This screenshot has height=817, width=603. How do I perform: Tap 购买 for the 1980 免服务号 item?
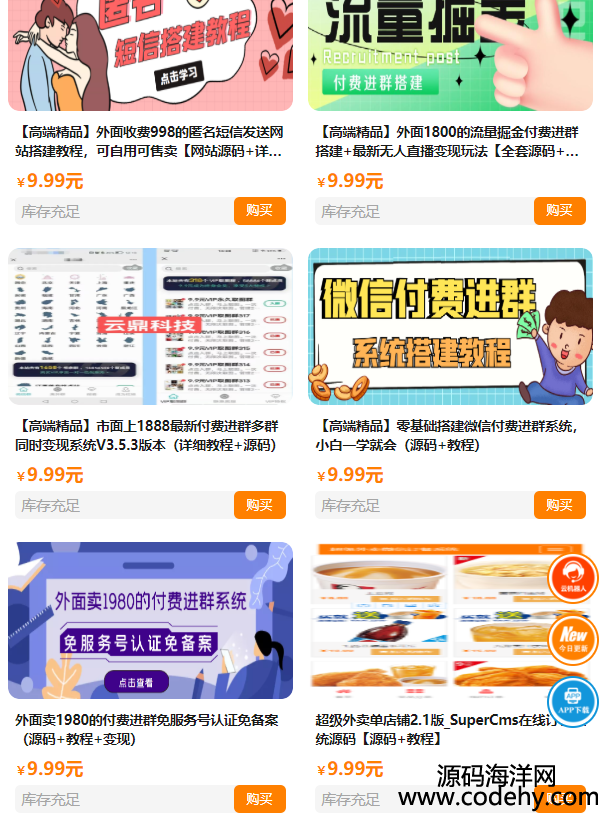pos(259,799)
